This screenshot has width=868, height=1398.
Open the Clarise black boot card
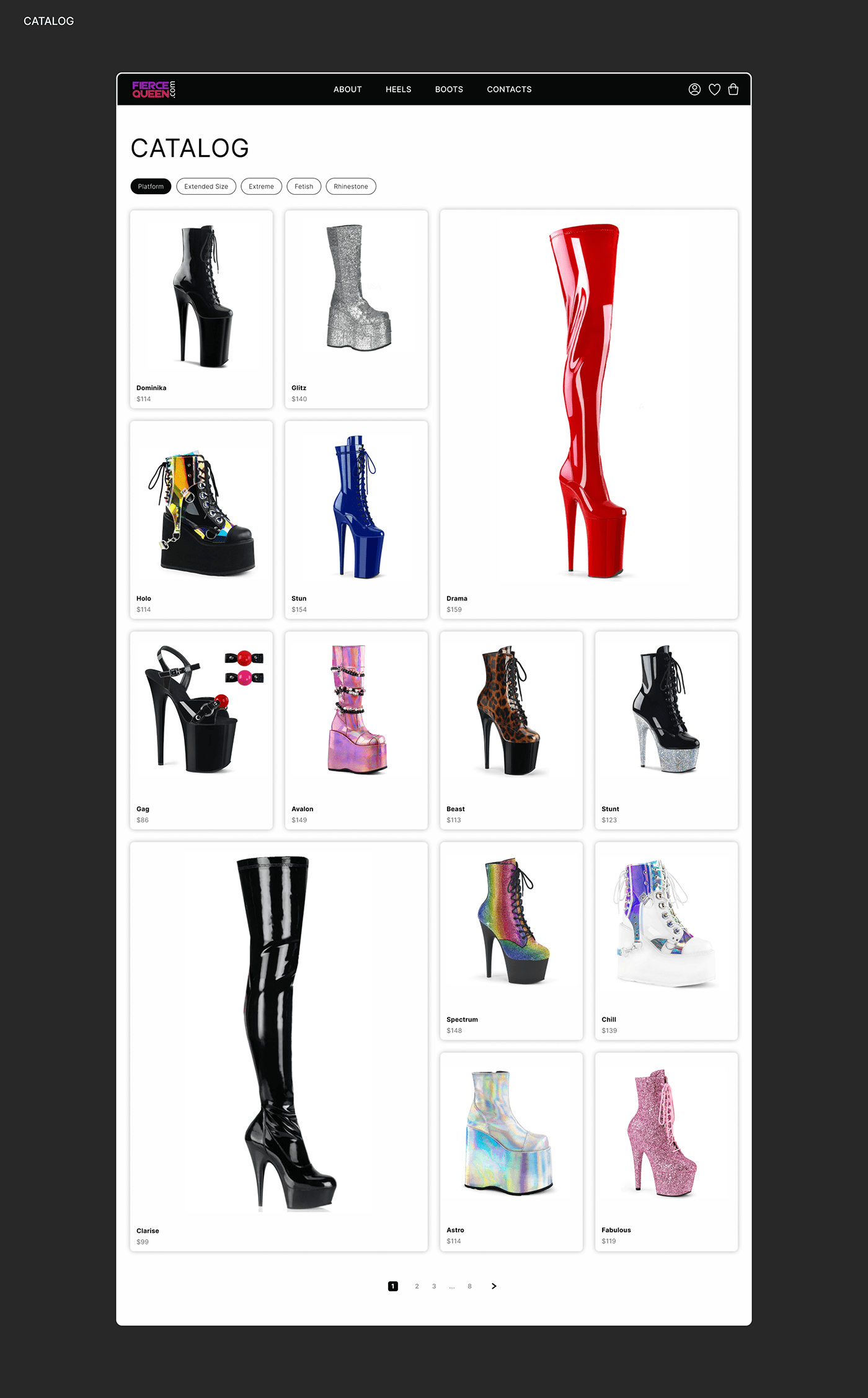pyautogui.click(x=279, y=1046)
